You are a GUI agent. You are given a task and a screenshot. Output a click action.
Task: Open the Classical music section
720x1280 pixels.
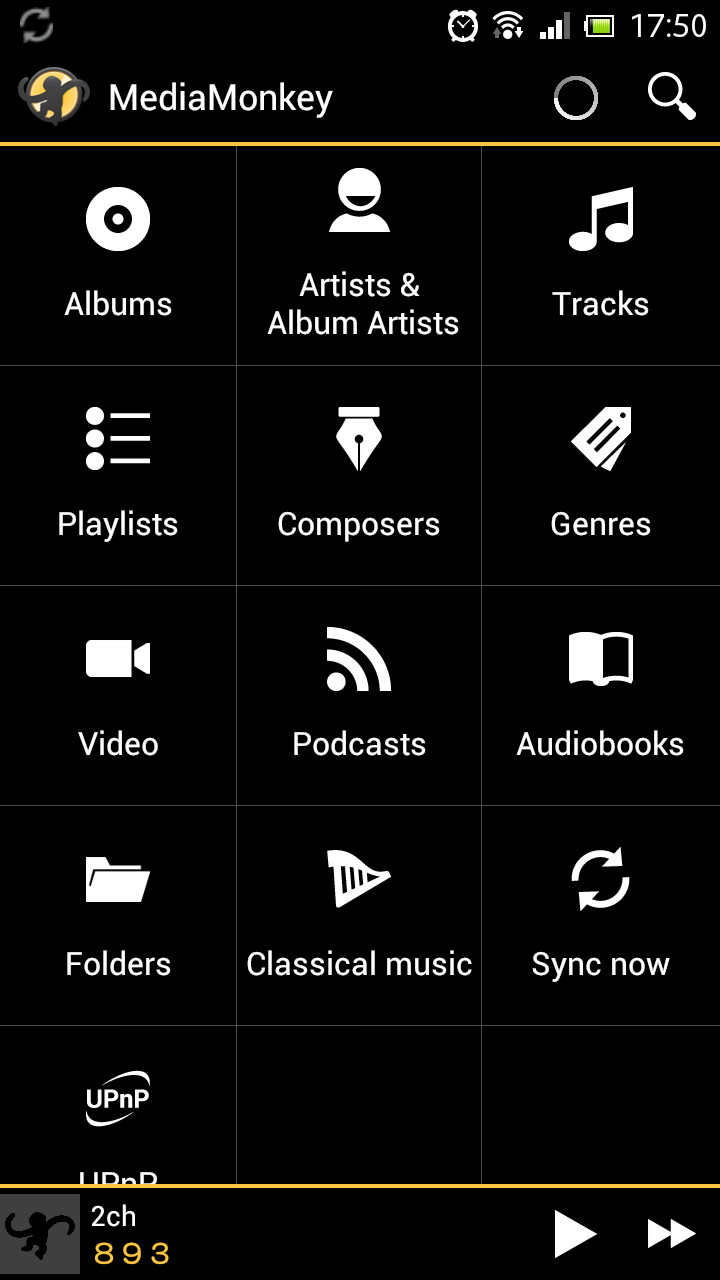[358, 915]
